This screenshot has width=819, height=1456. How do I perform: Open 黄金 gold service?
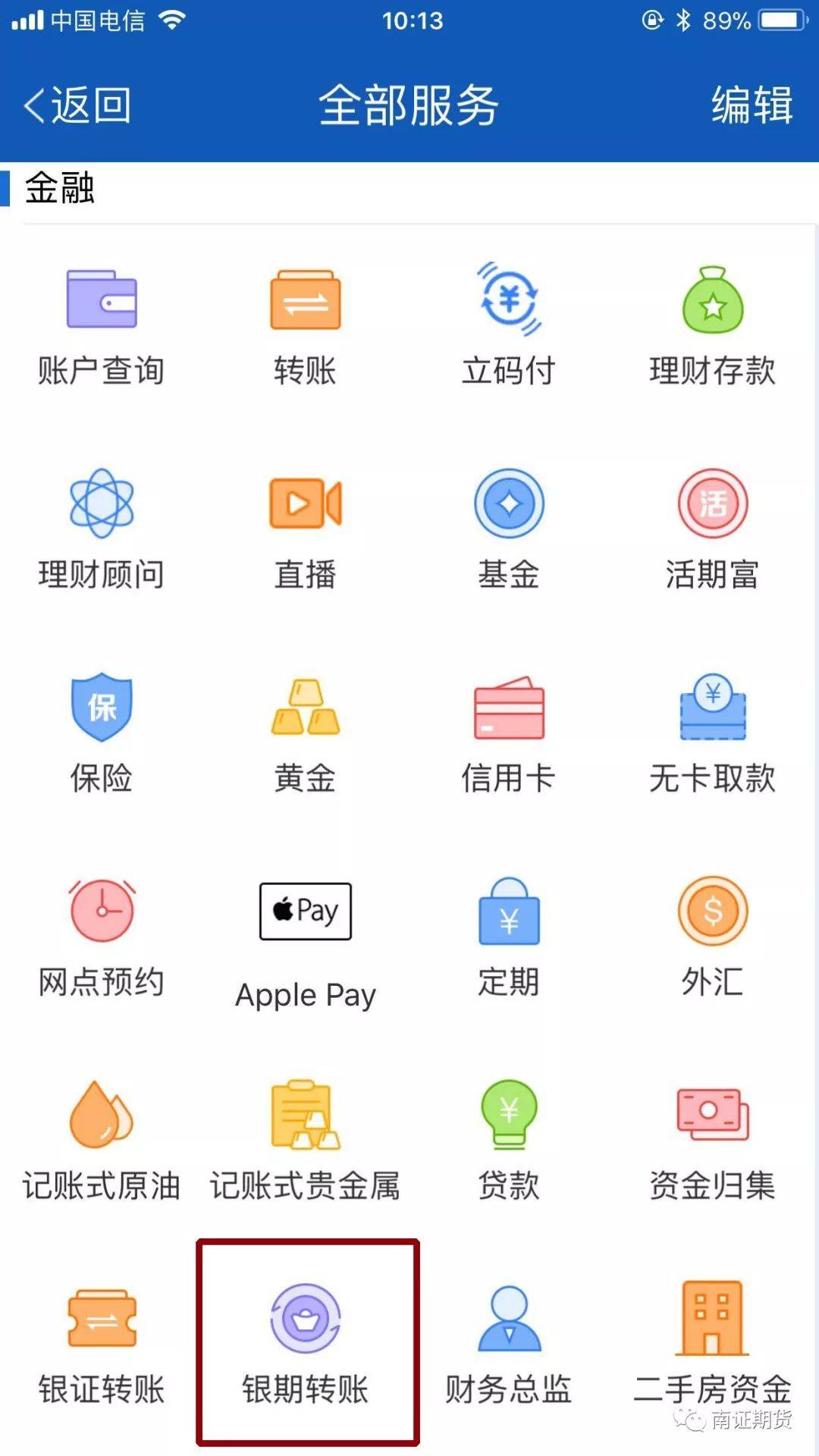tap(305, 734)
